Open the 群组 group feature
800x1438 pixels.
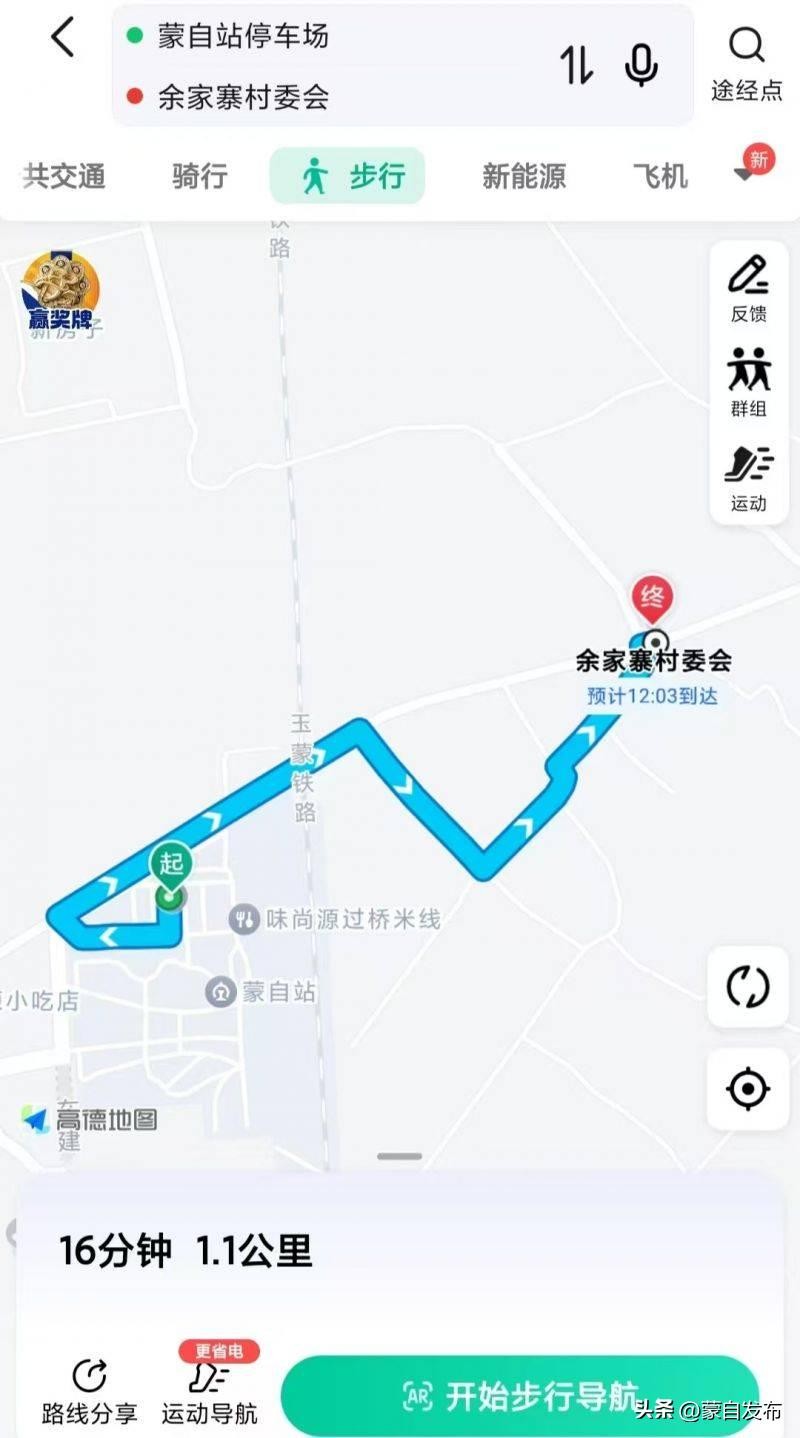coord(748,382)
